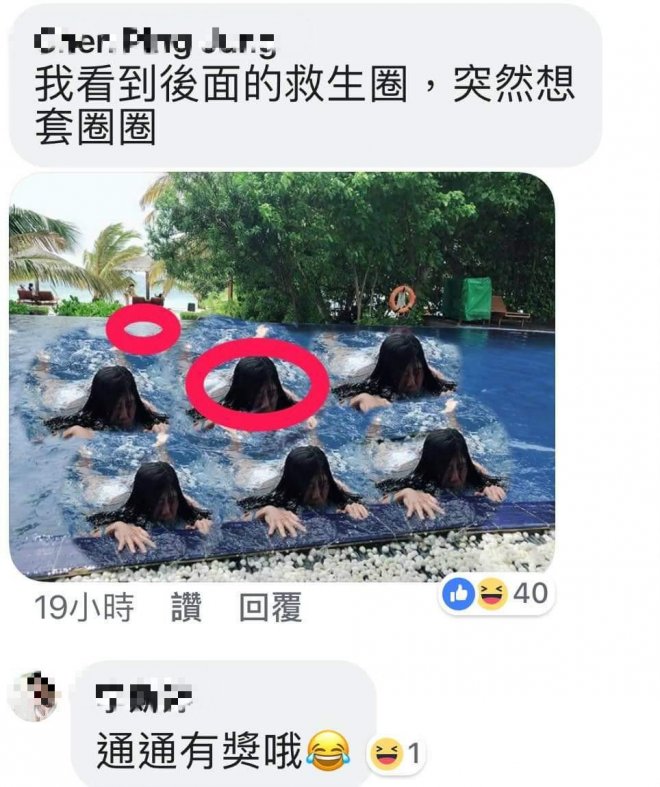Open the pool photo in the comment
660x787 pixels.
tap(281, 377)
